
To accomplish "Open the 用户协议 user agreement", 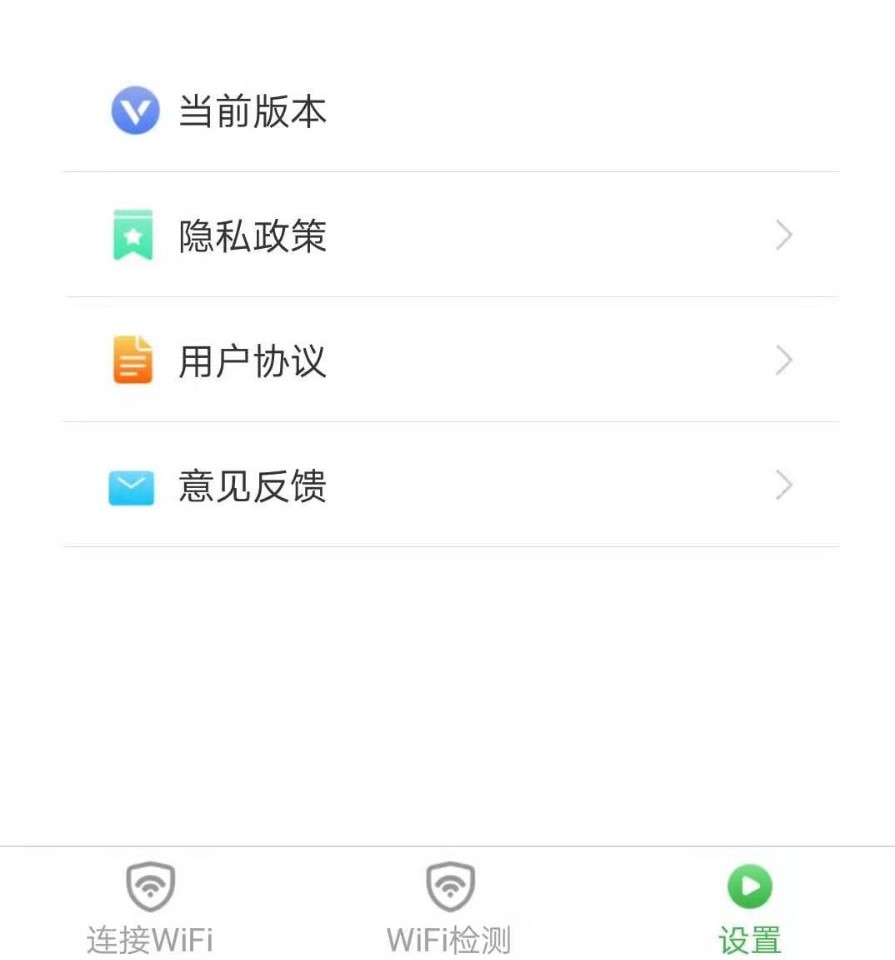I will [x=450, y=360].
